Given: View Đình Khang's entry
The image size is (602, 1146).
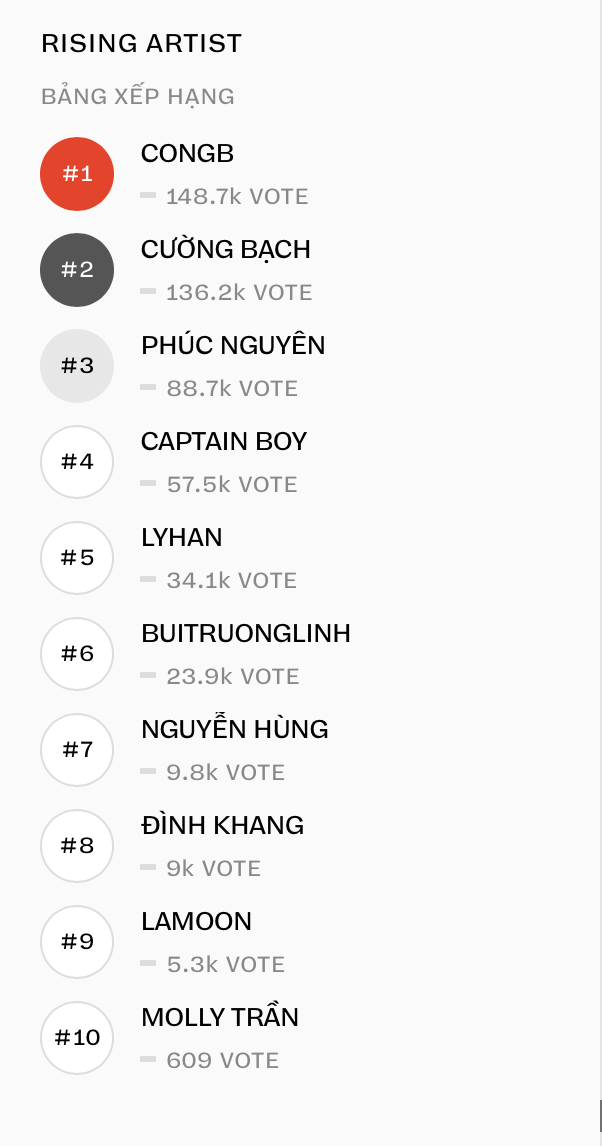Looking at the screenshot, I should pyautogui.click(x=222, y=826).
